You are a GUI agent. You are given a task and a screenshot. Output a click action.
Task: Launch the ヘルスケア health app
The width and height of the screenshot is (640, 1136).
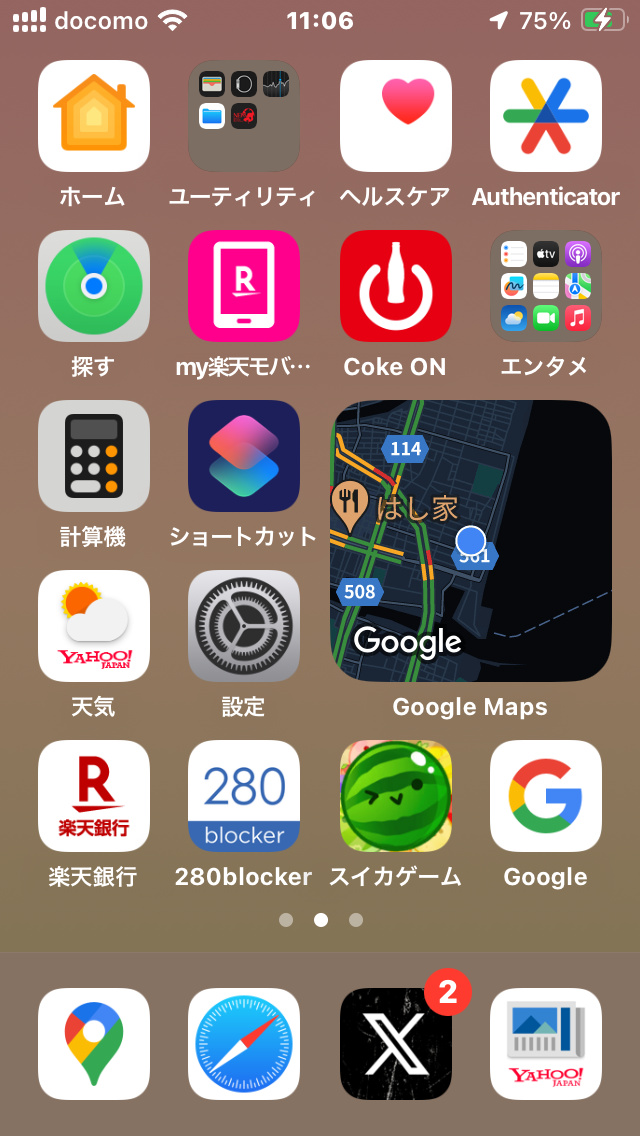tap(396, 116)
